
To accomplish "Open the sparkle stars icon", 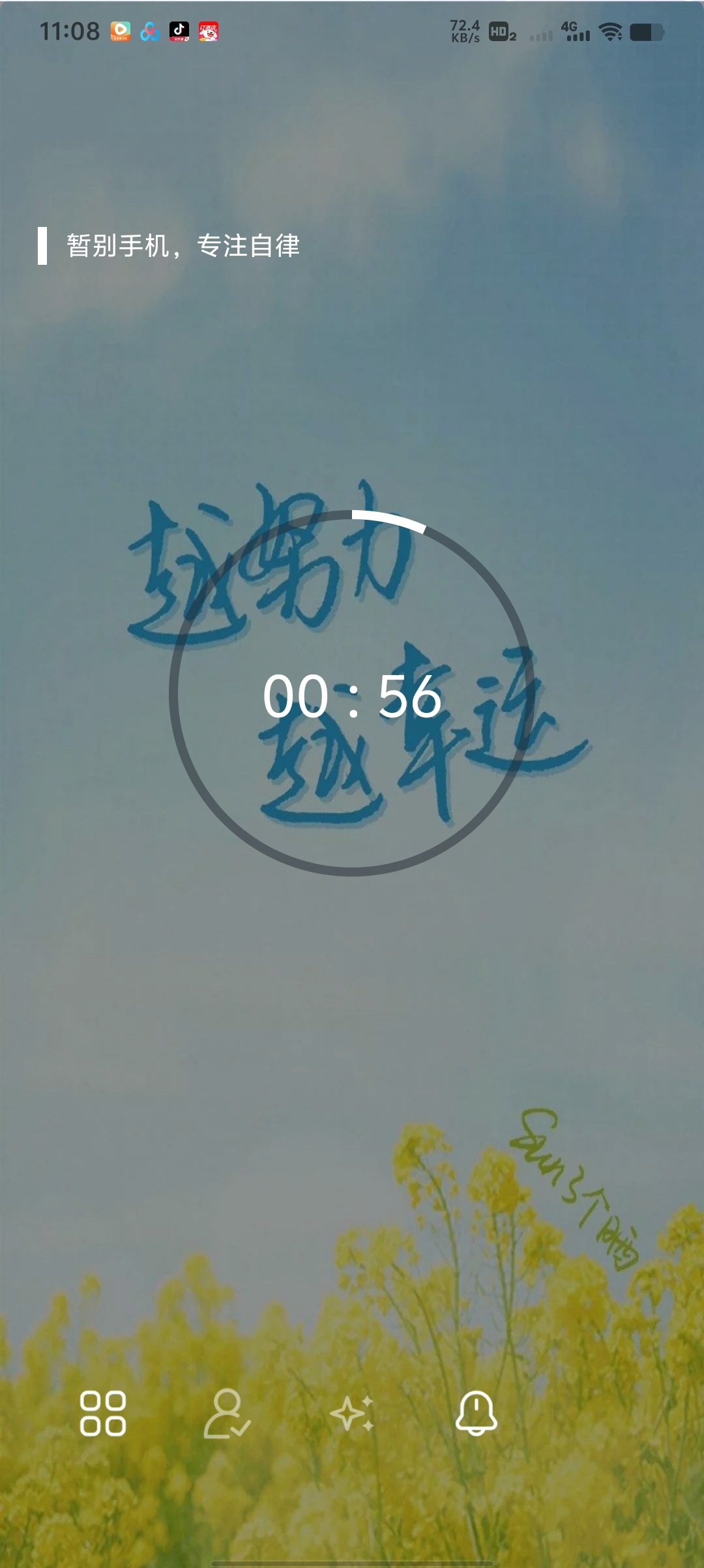I will [352, 1413].
